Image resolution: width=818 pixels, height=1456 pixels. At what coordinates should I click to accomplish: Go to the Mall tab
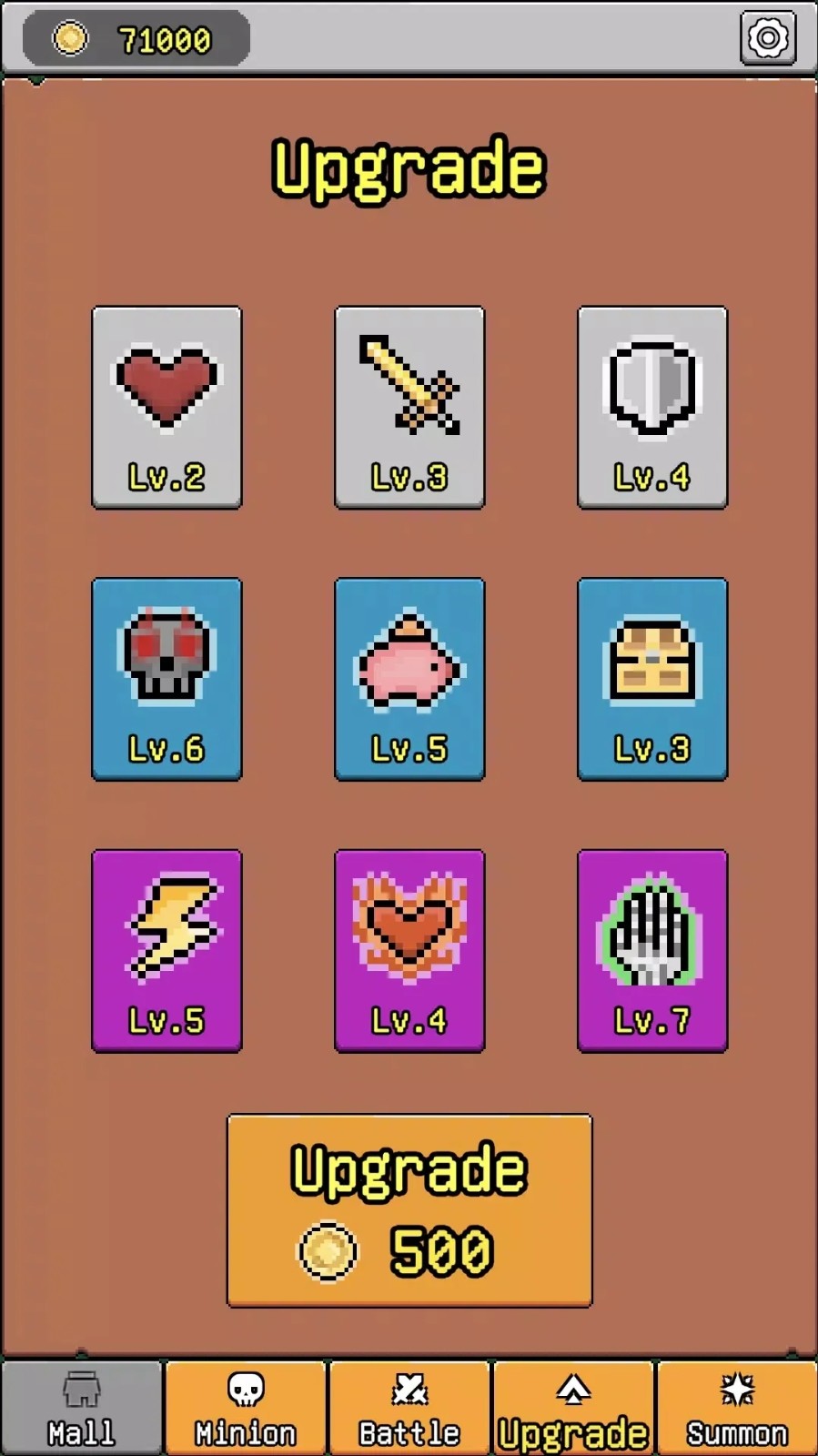pos(82,1409)
